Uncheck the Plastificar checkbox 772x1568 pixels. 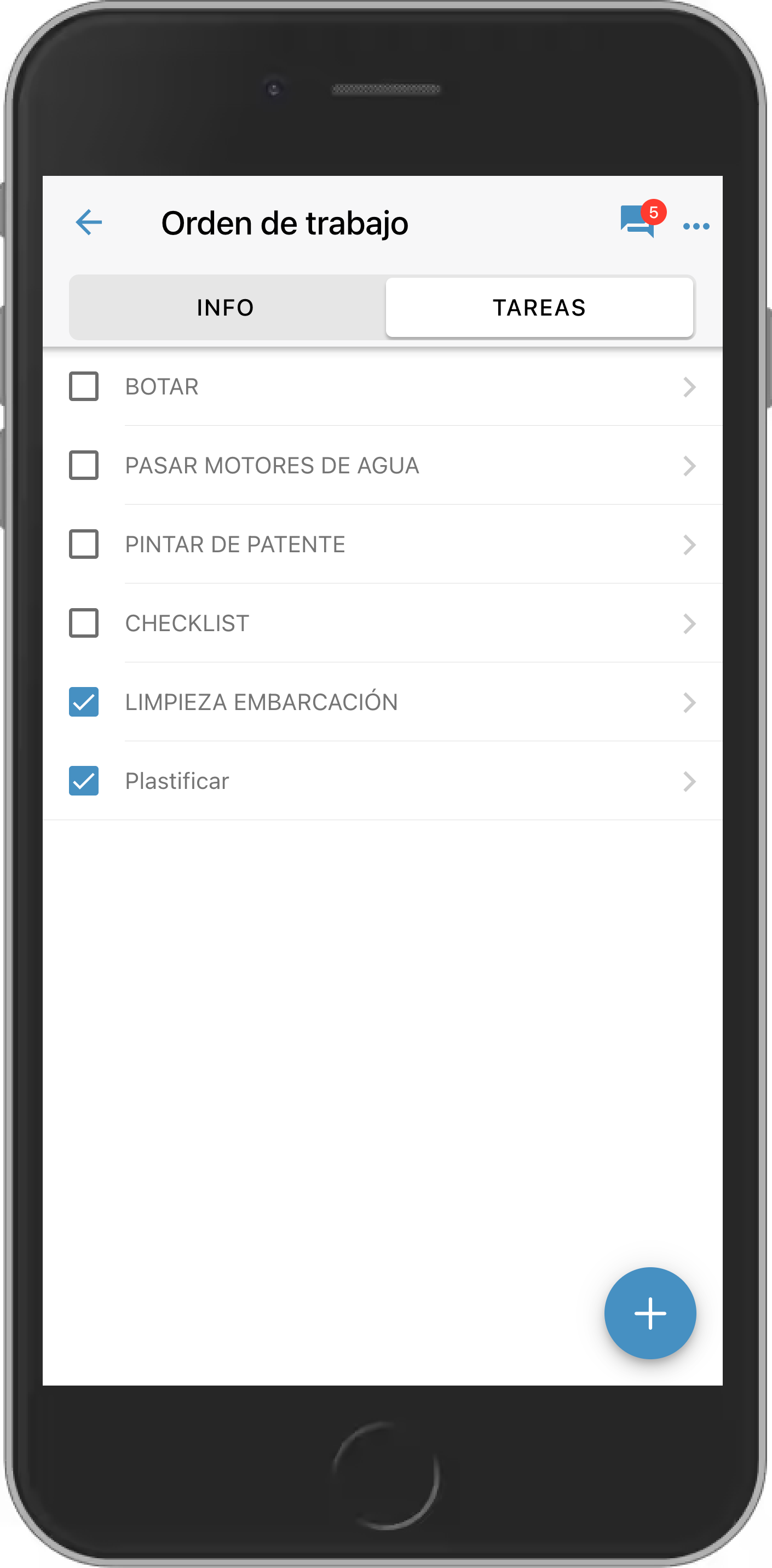[84, 781]
